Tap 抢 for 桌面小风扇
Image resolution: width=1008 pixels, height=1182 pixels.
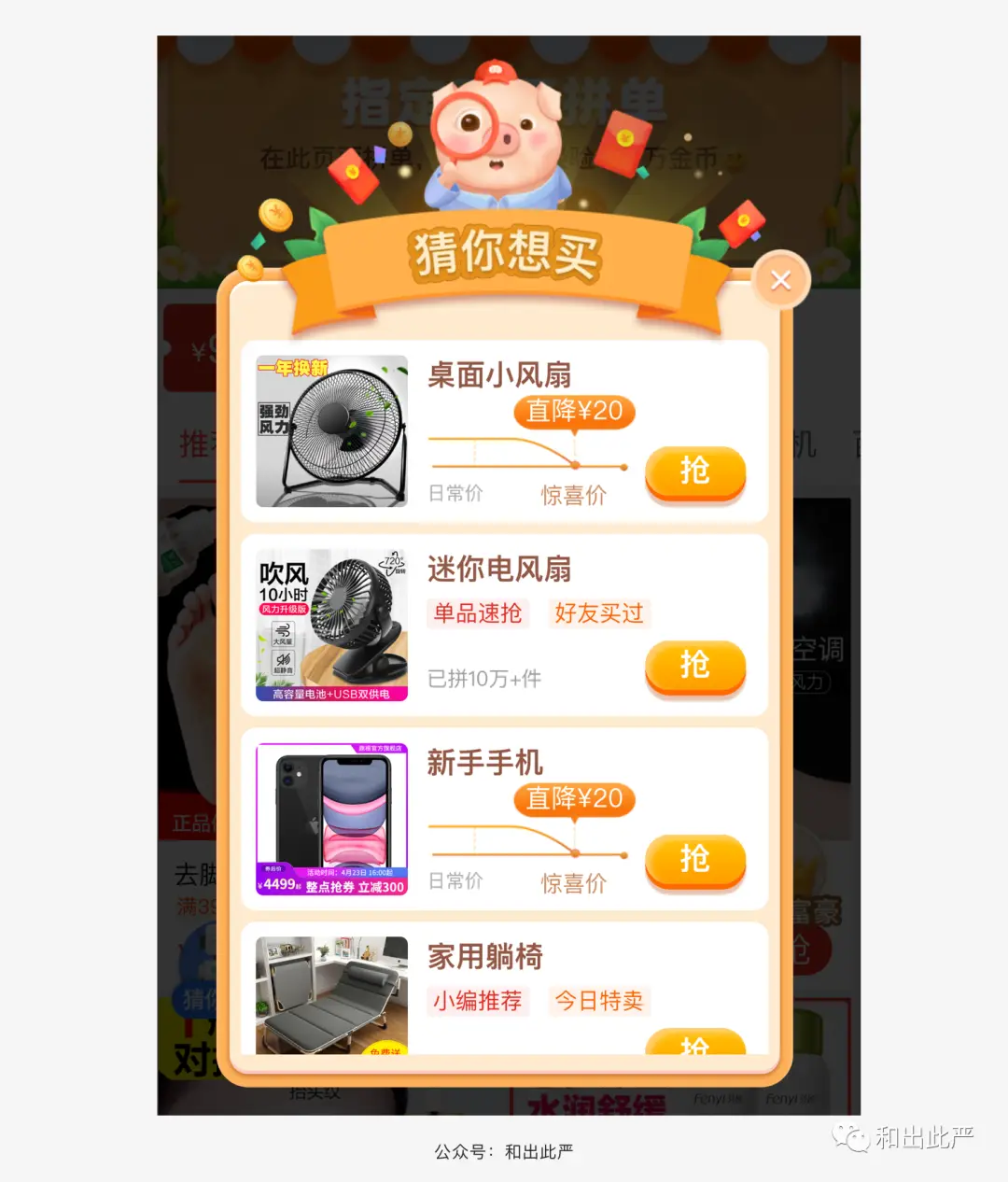point(695,472)
